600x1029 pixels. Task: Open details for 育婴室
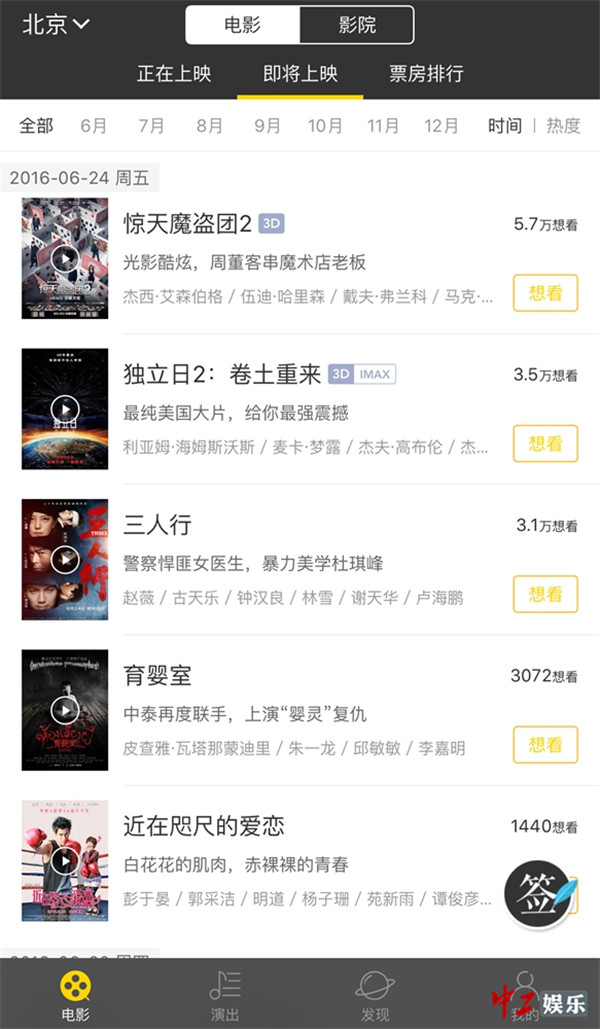(157, 676)
